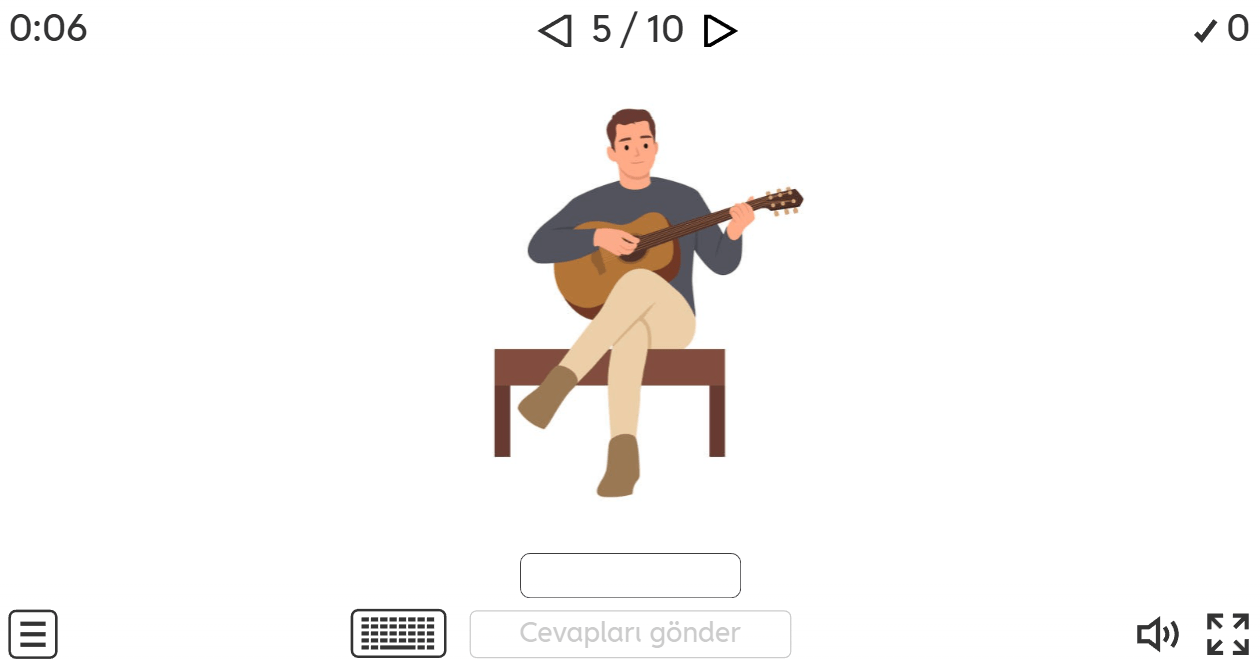
Task: Open the on-screen keyboard
Action: click(x=398, y=633)
